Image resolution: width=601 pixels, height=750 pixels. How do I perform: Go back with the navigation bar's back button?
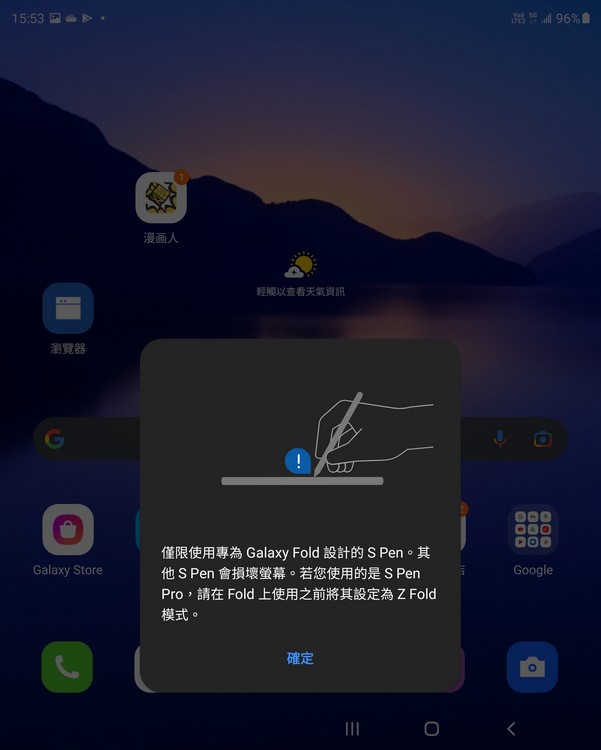[x=511, y=729]
